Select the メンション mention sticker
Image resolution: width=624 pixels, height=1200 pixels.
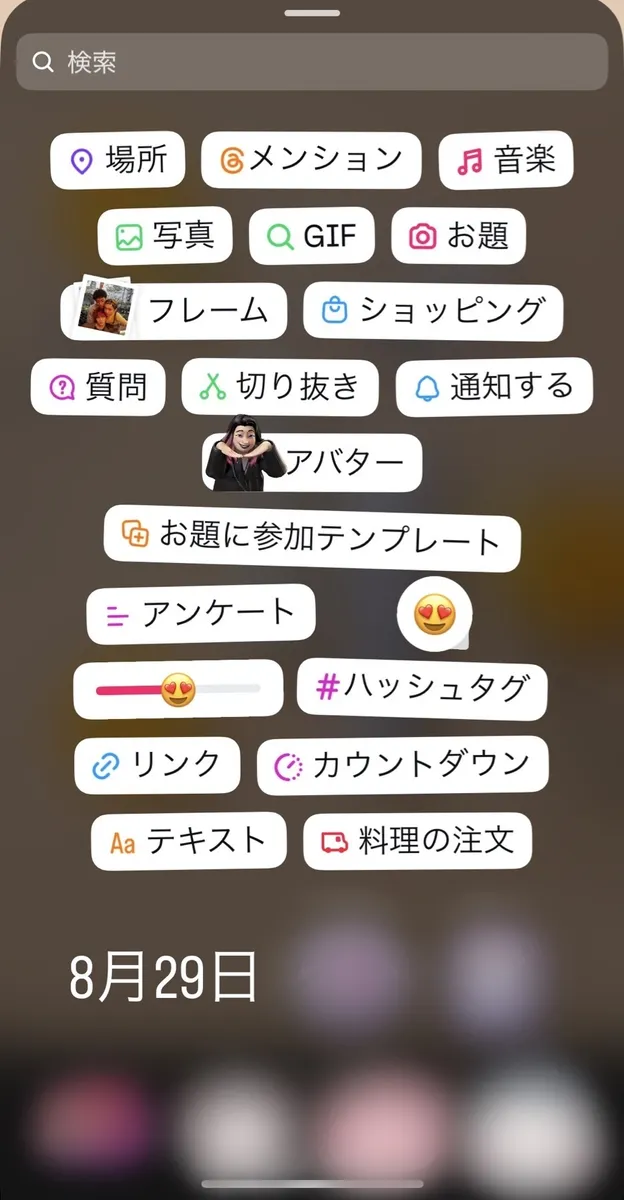[x=311, y=160]
